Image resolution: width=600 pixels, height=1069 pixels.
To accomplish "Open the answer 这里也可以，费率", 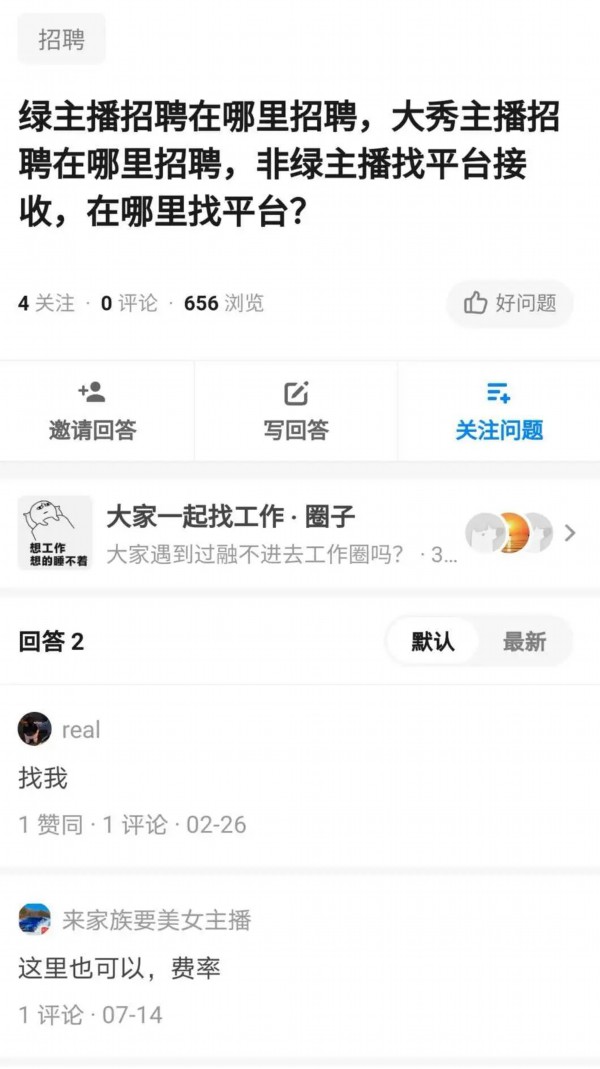I will [119, 968].
